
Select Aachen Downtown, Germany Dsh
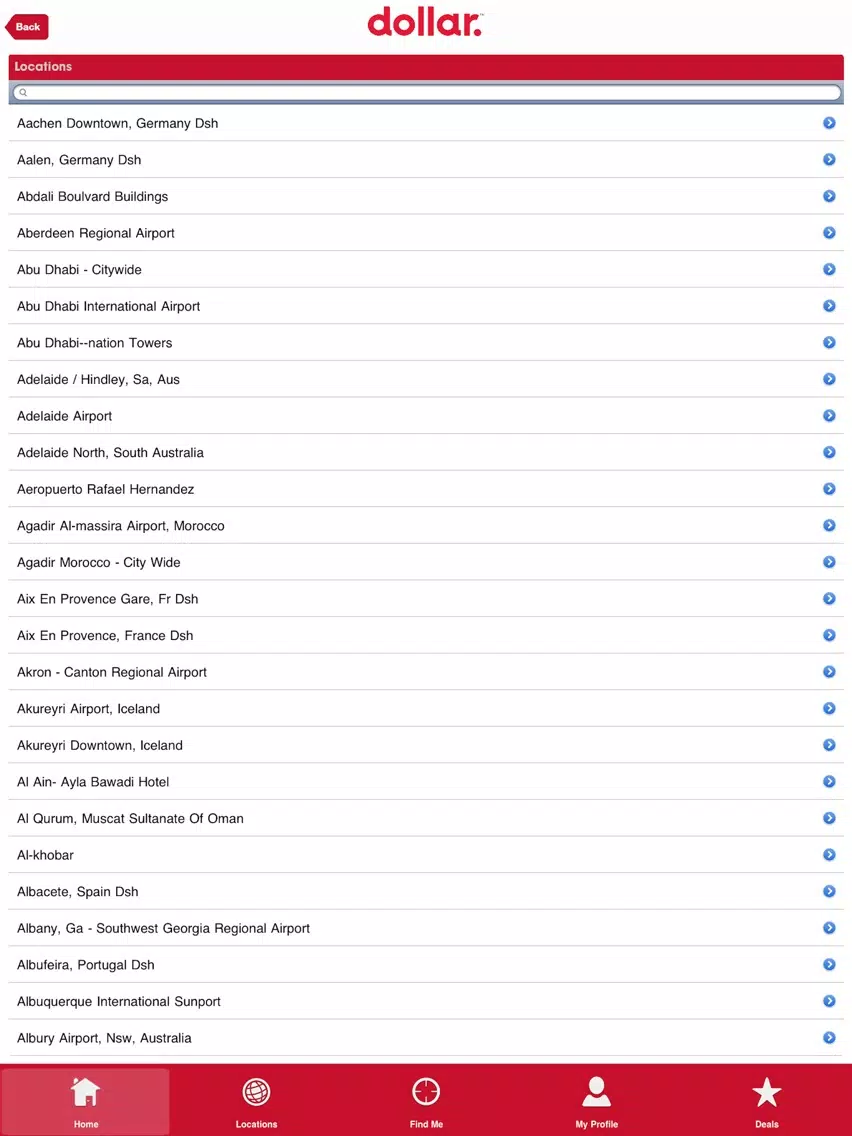click(426, 123)
